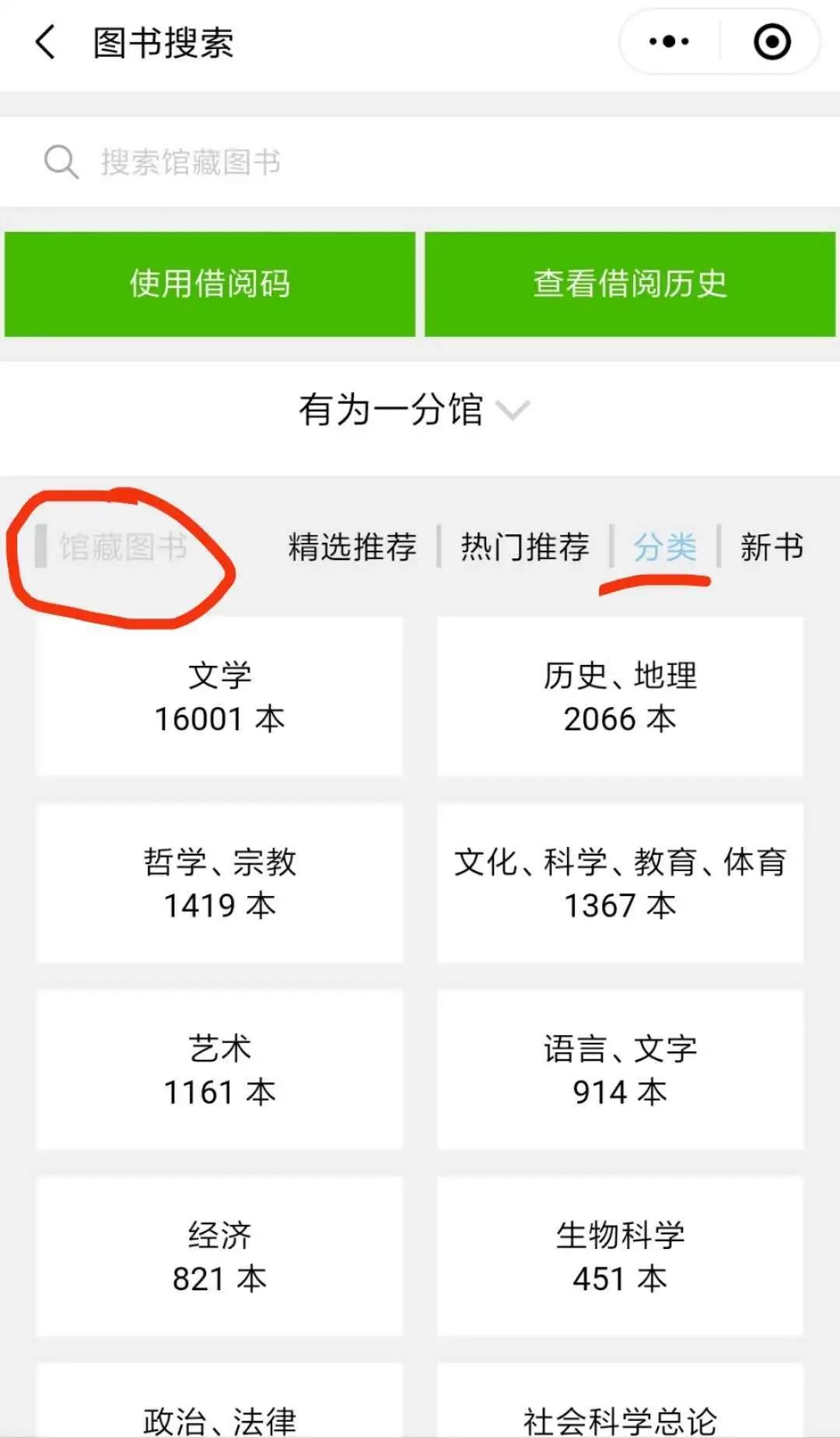Image resolution: width=840 pixels, height=1438 pixels.
Task: Open the 政治、法律 category
Action: pos(219,1401)
